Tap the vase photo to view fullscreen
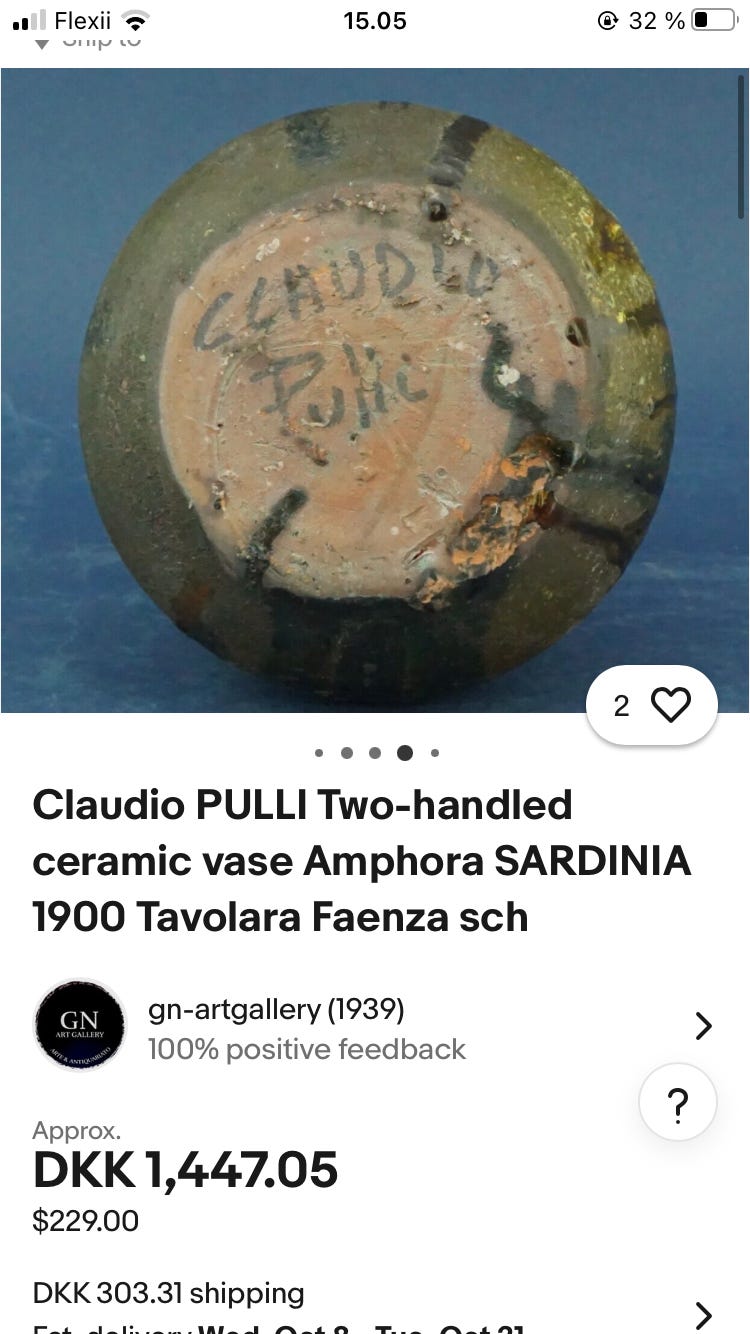The width and height of the screenshot is (750, 1334). point(375,390)
